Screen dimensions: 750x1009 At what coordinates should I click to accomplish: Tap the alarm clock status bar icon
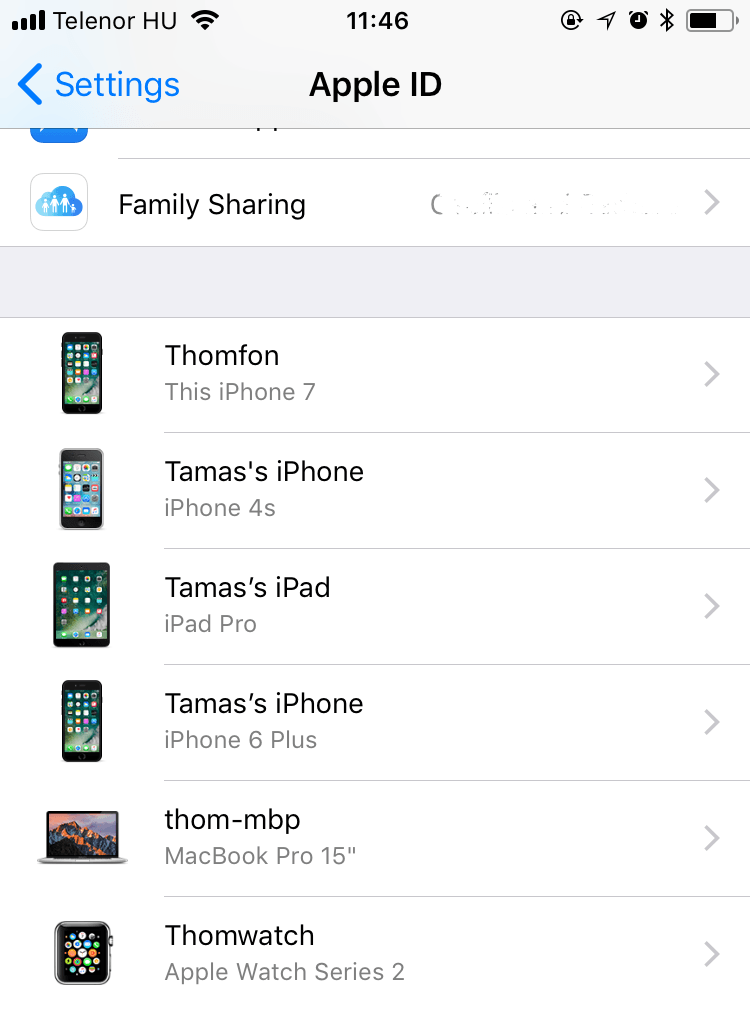coord(637,19)
